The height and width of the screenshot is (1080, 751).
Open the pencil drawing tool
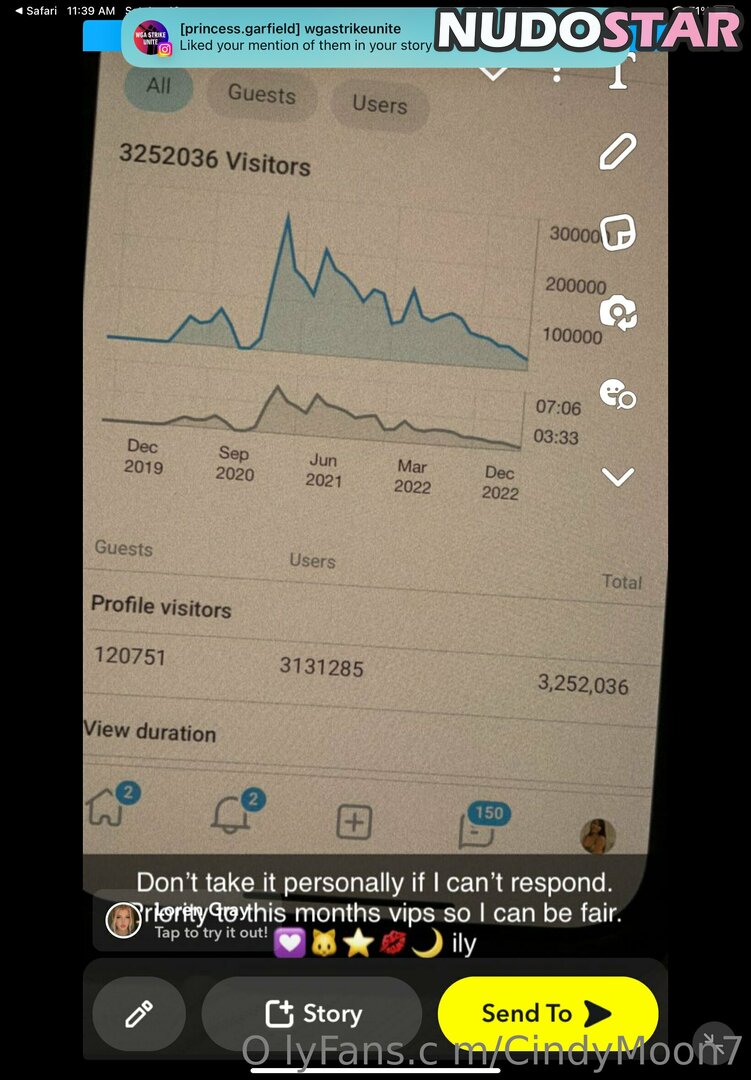point(618,153)
